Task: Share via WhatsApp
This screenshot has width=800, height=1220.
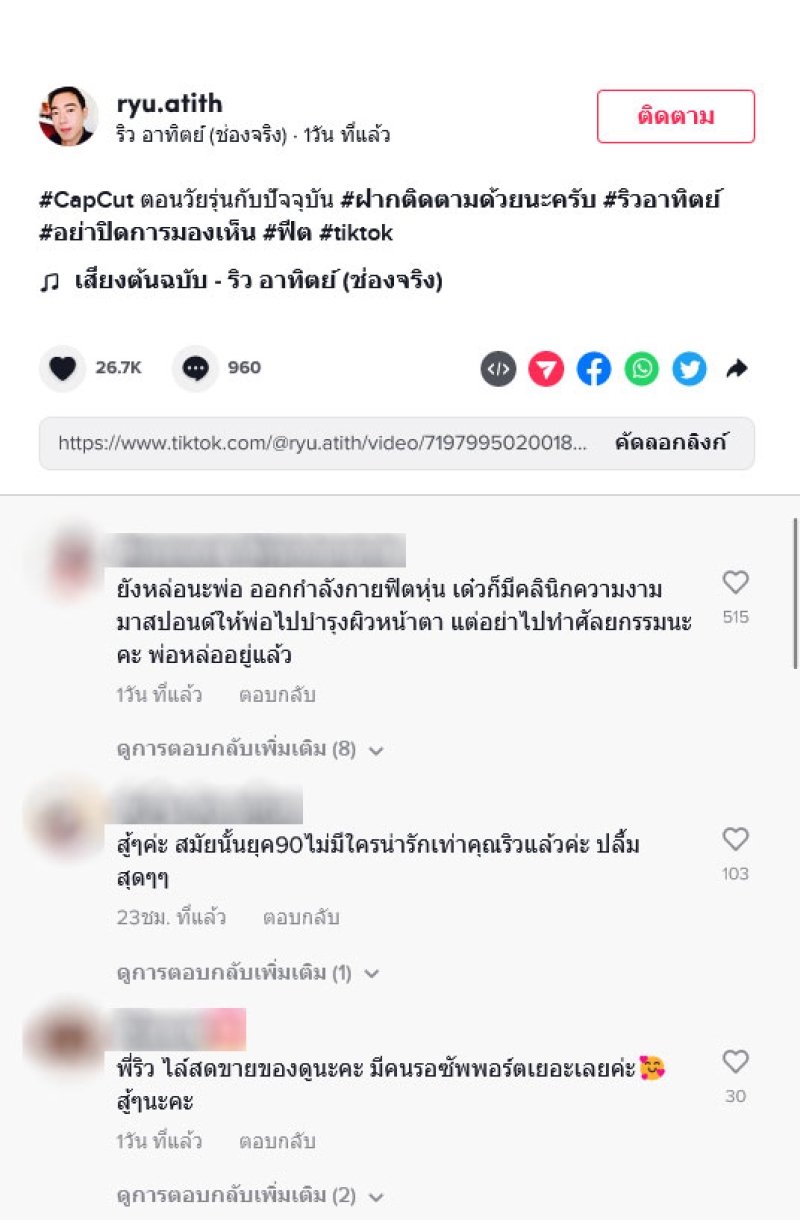Action: pyautogui.click(x=642, y=369)
